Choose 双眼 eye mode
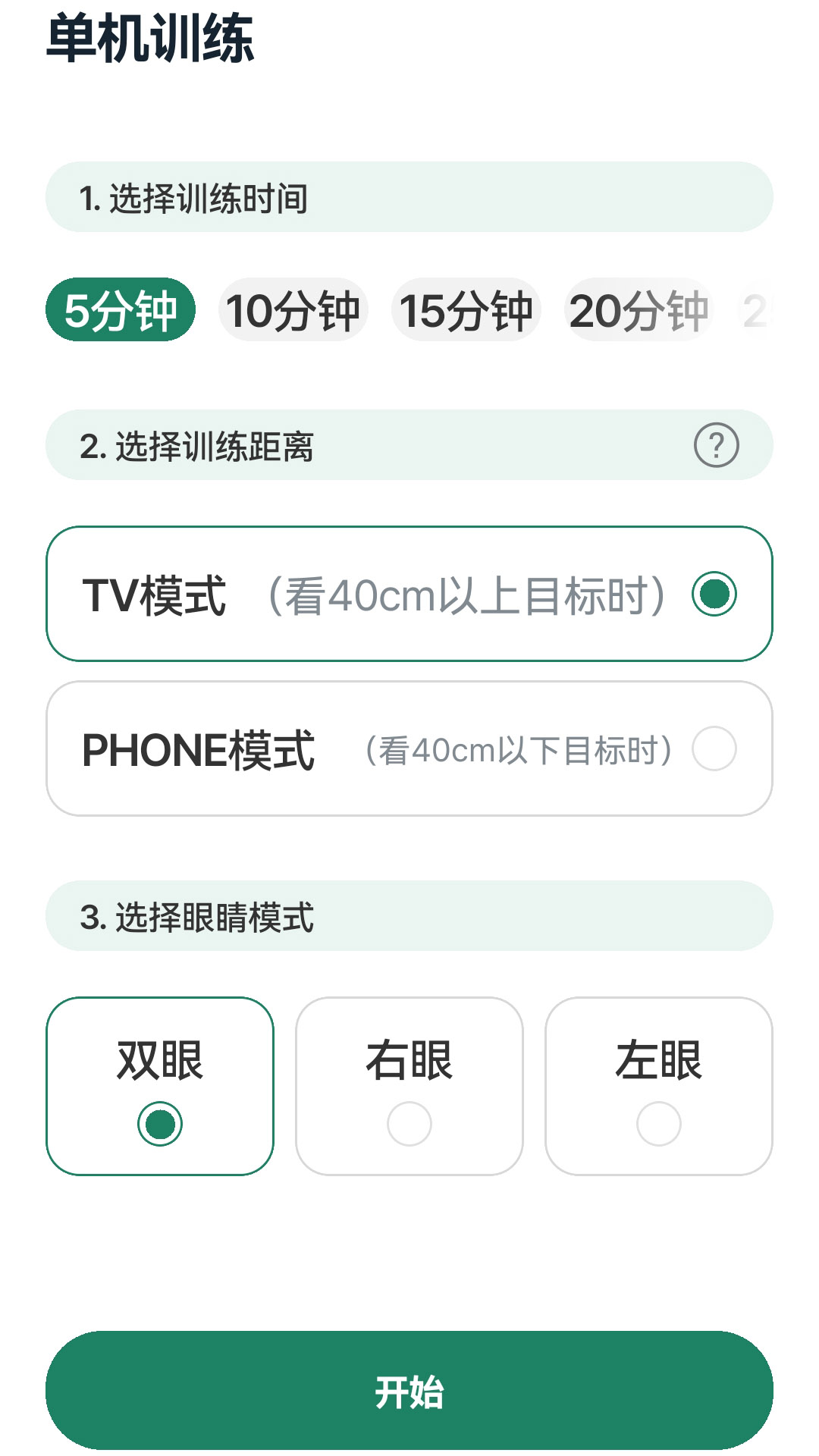 [x=160, y=1086]
